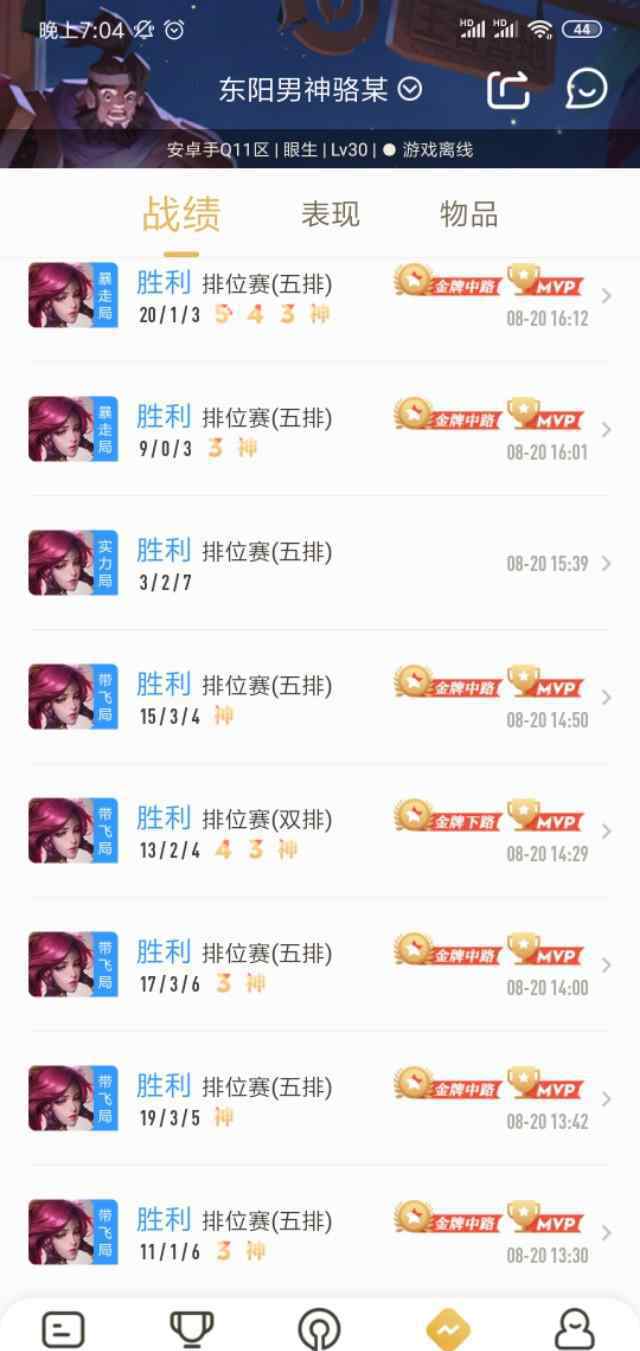This screenshot has width=640, height=1351.
Task: Open the 双排 match from 14:29
Action: coord(320,832)
